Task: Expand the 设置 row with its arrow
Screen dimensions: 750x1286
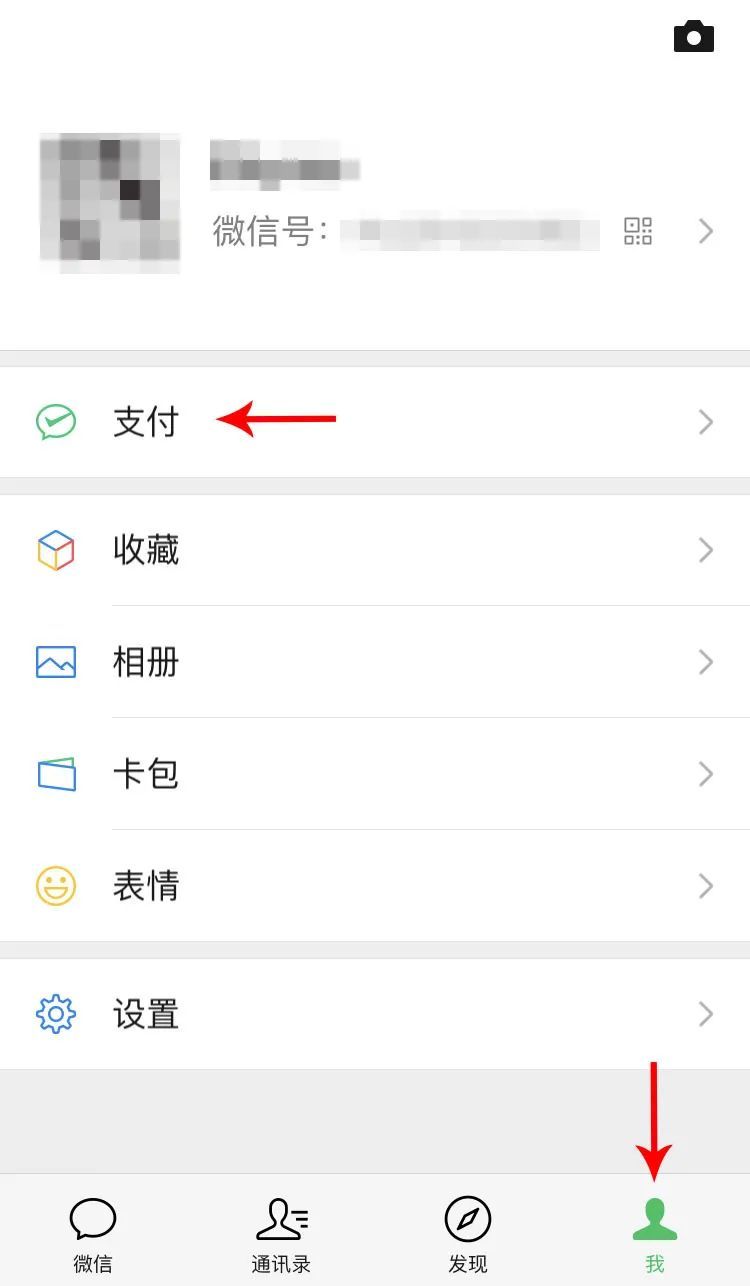Action: [707, 1014]
